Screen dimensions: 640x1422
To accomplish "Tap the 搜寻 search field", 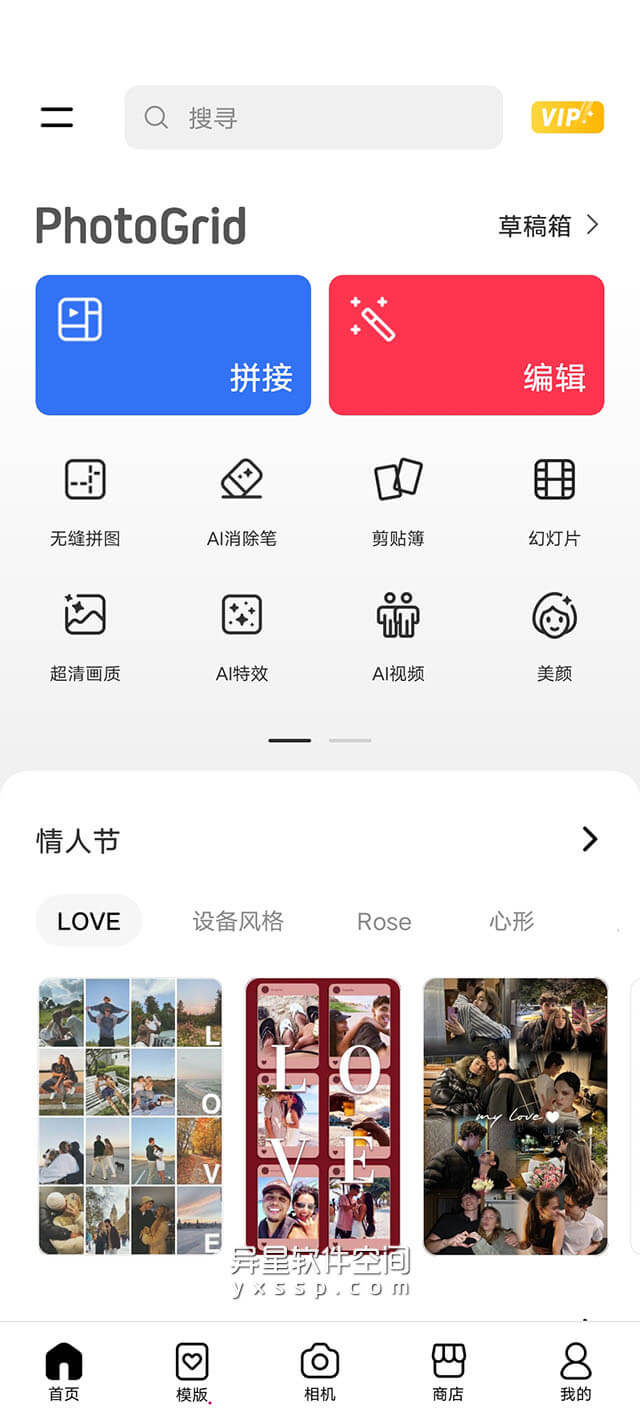I will 313,118.
